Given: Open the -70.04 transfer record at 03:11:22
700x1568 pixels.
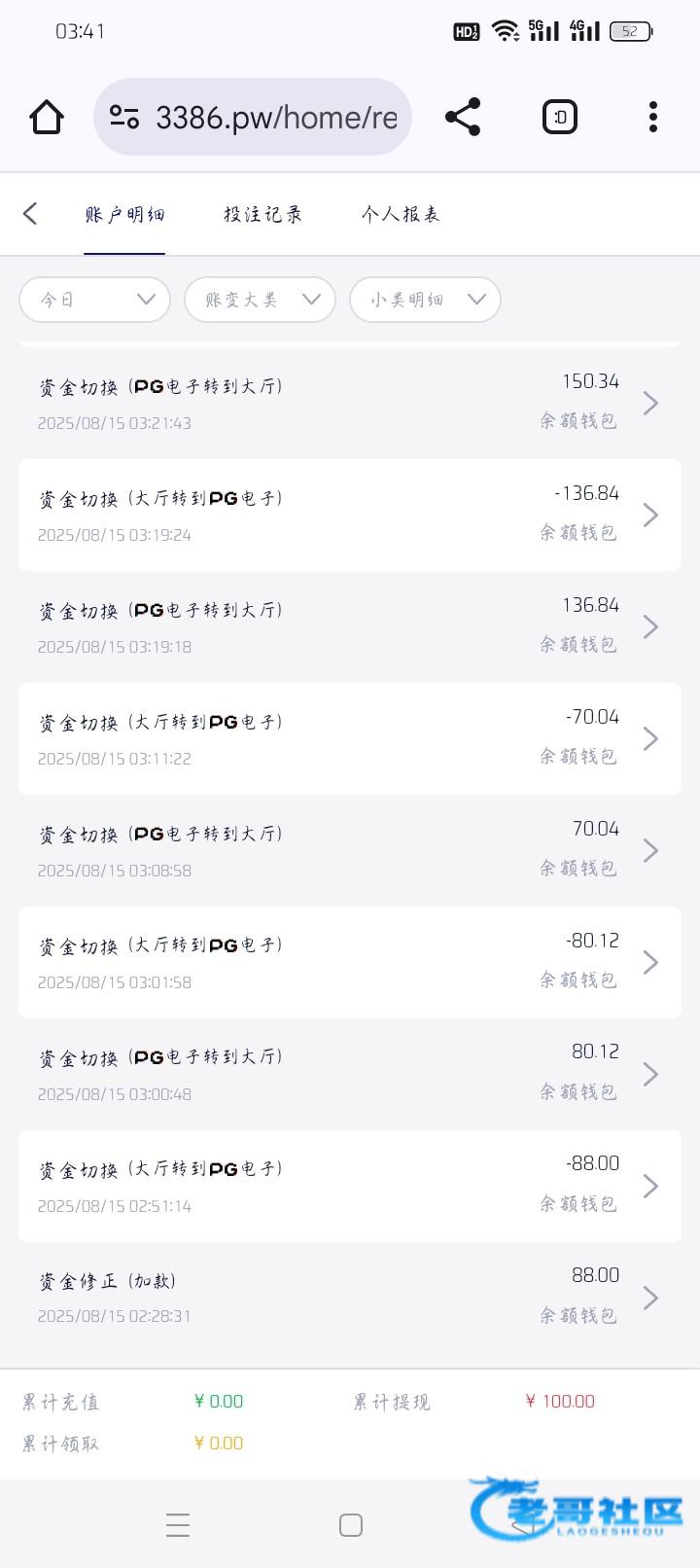Looking at the screenshot, I should [x=350, y=738].
